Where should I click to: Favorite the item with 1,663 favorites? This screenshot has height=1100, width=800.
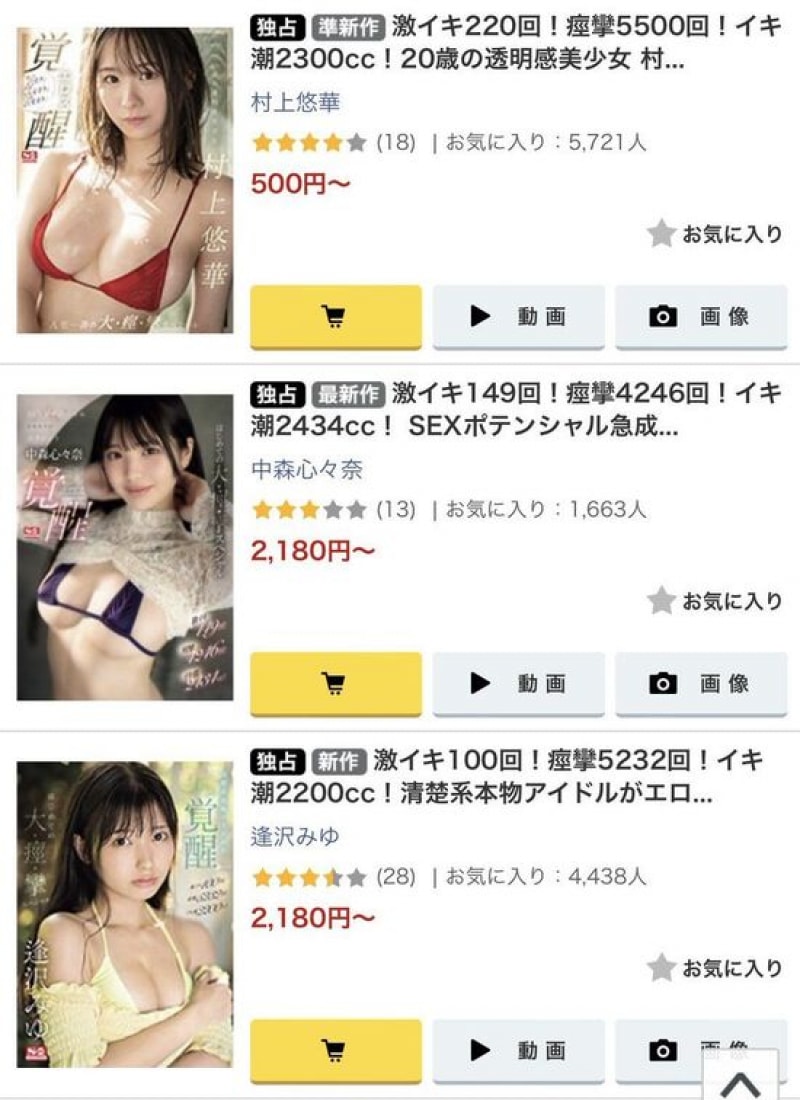click(x=714, y=601)
